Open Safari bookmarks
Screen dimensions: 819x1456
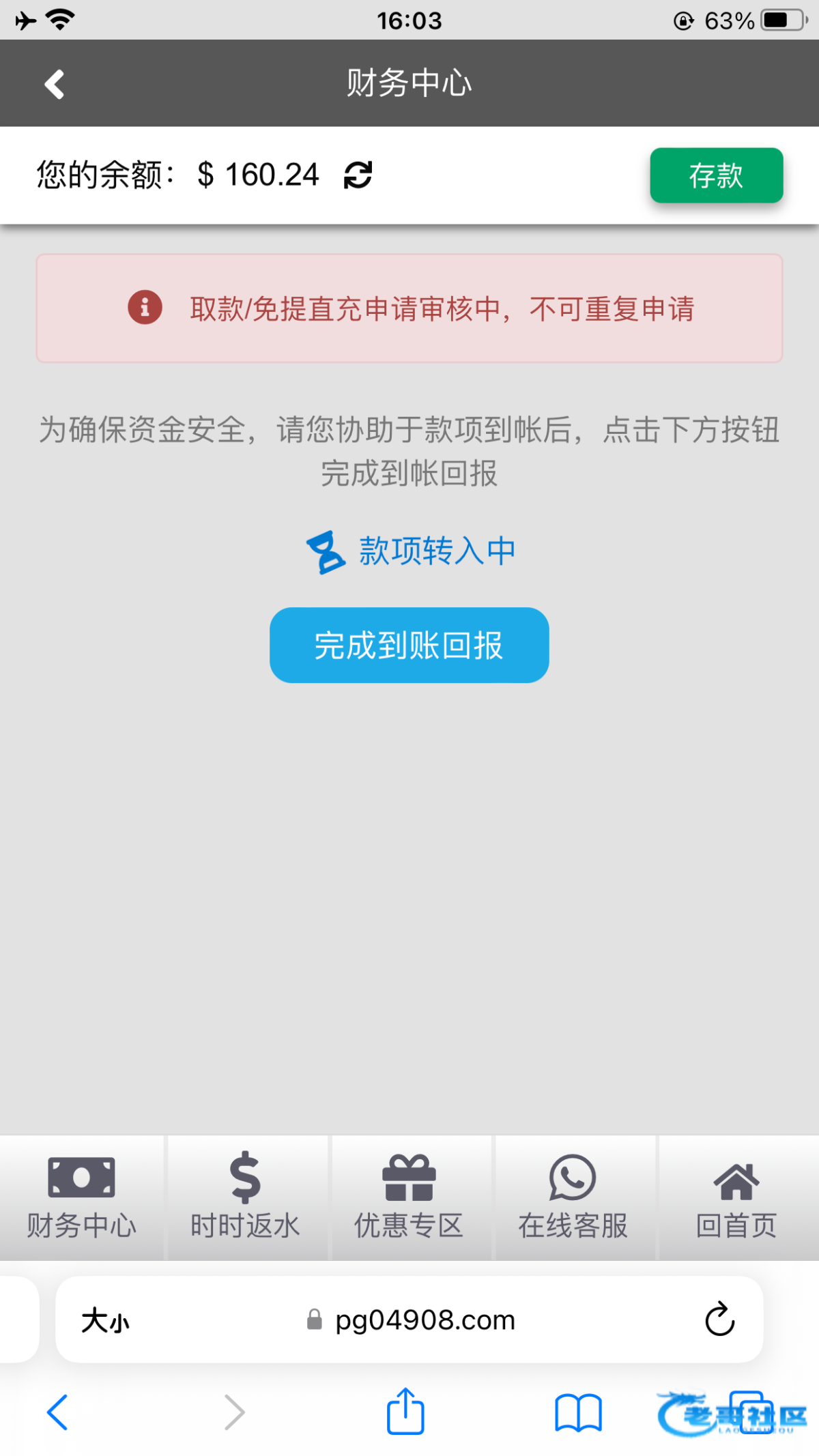click(578, 1412)
